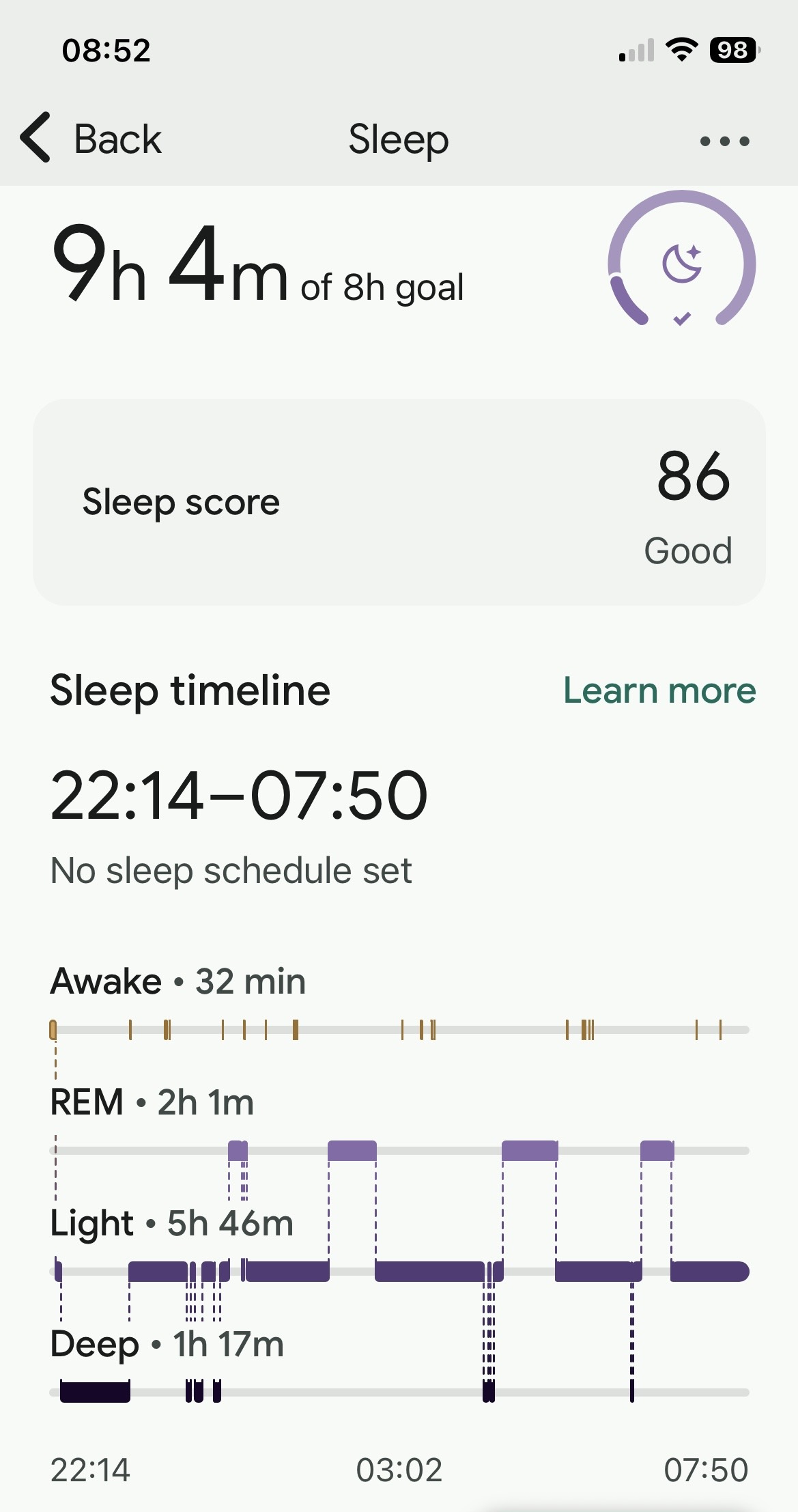Open the Sleep score card
This screenshot has height=1512, width=798.
399,502
